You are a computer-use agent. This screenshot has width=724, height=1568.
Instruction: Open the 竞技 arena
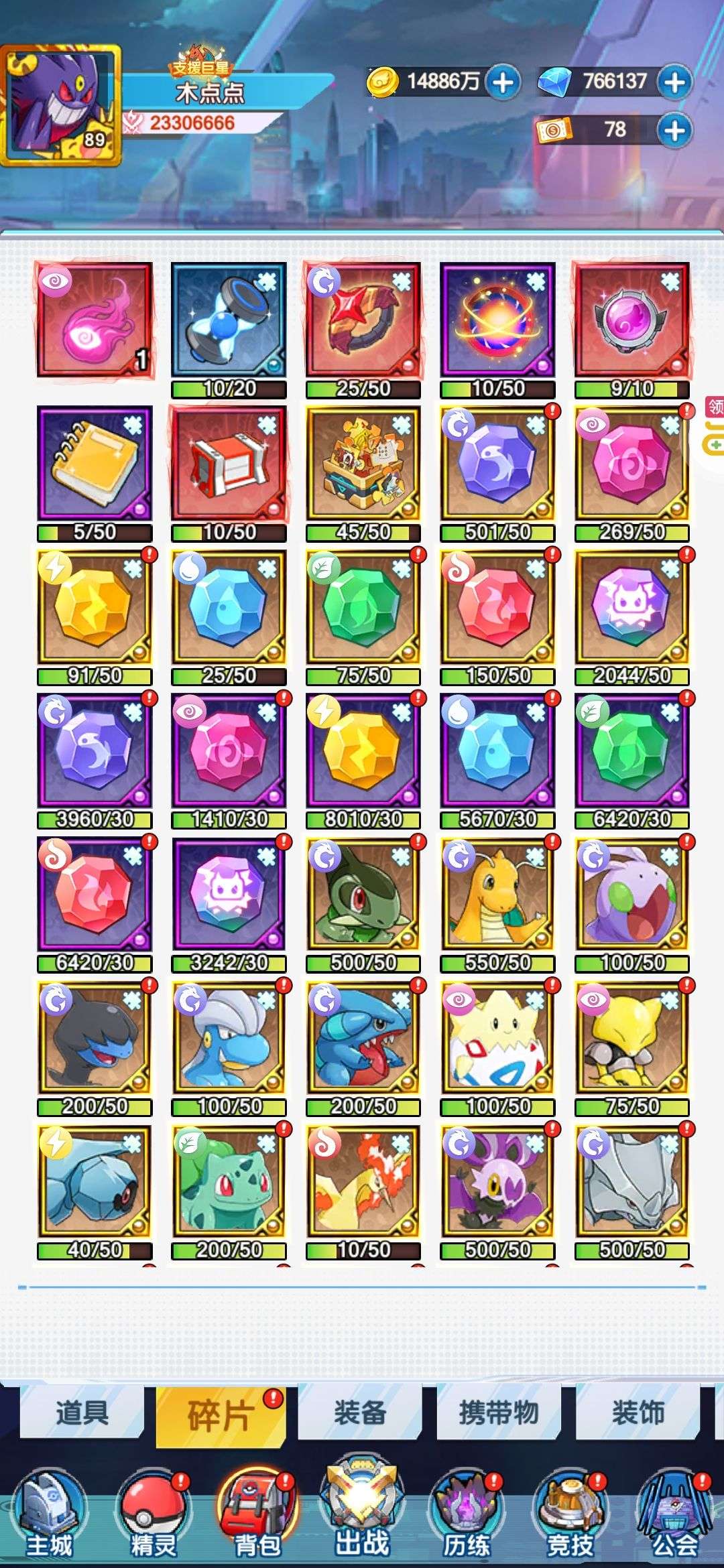570,1514
